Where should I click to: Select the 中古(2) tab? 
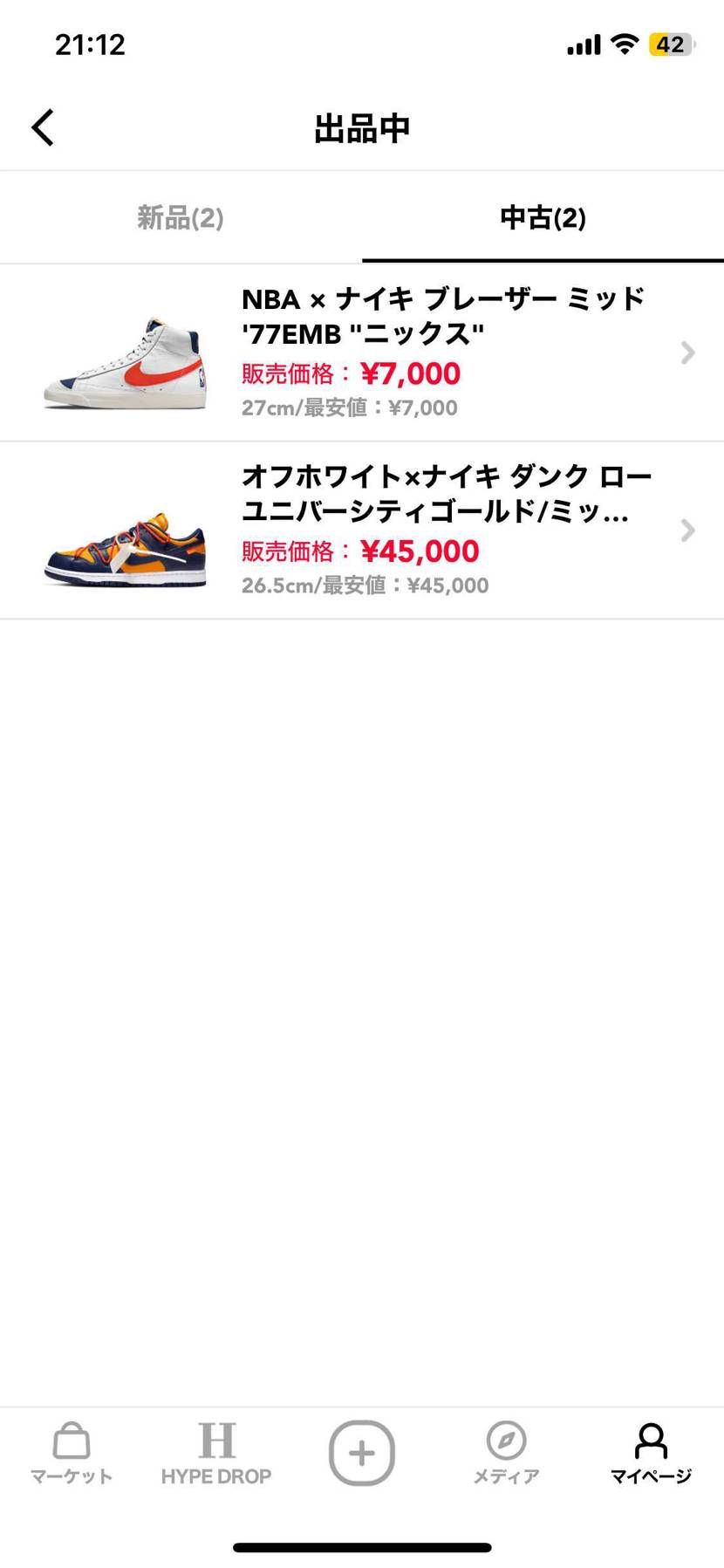pyautogui.click(x=543, y=218)
